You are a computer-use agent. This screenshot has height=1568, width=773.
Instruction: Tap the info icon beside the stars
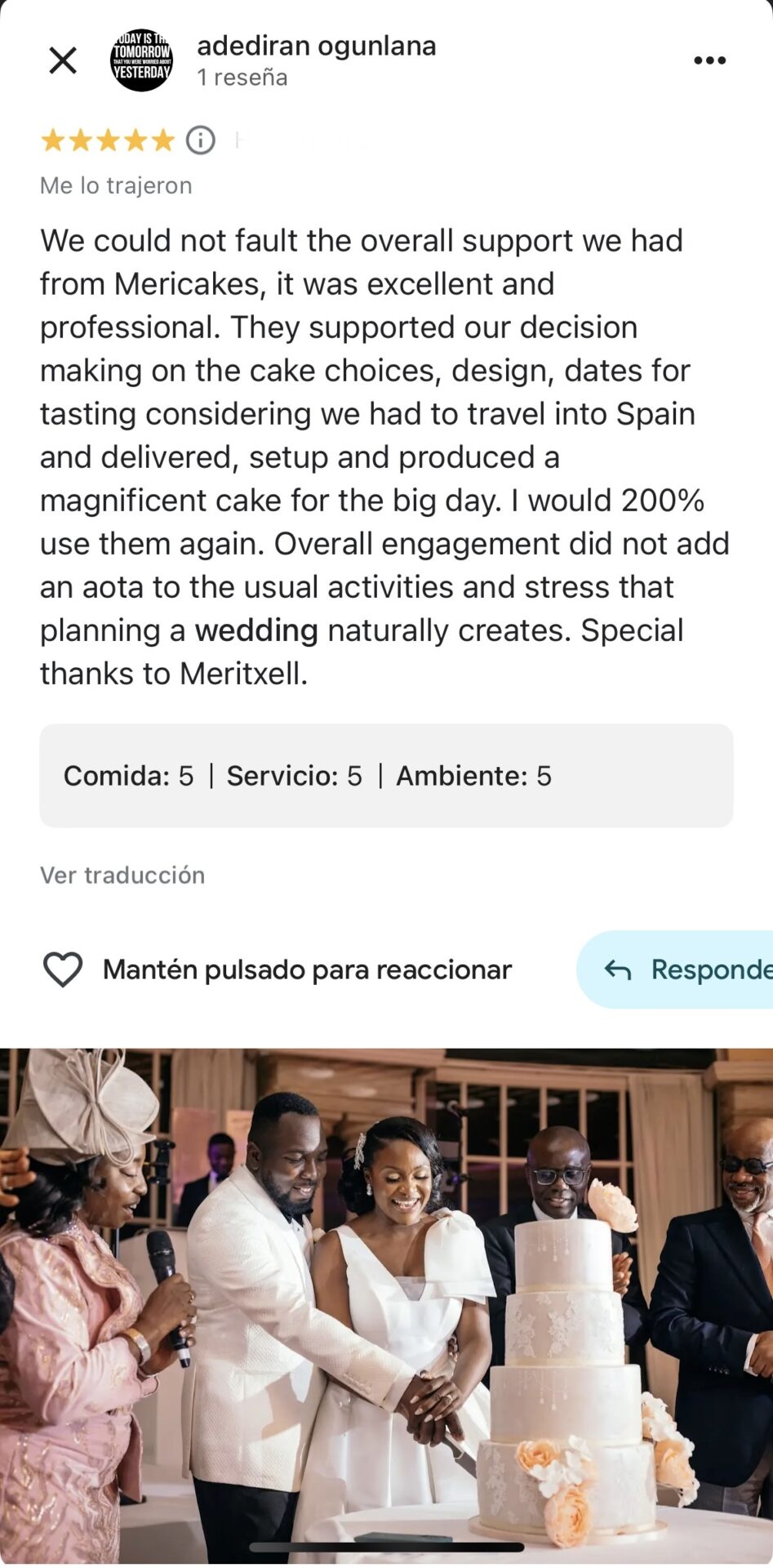coord(201,140)
